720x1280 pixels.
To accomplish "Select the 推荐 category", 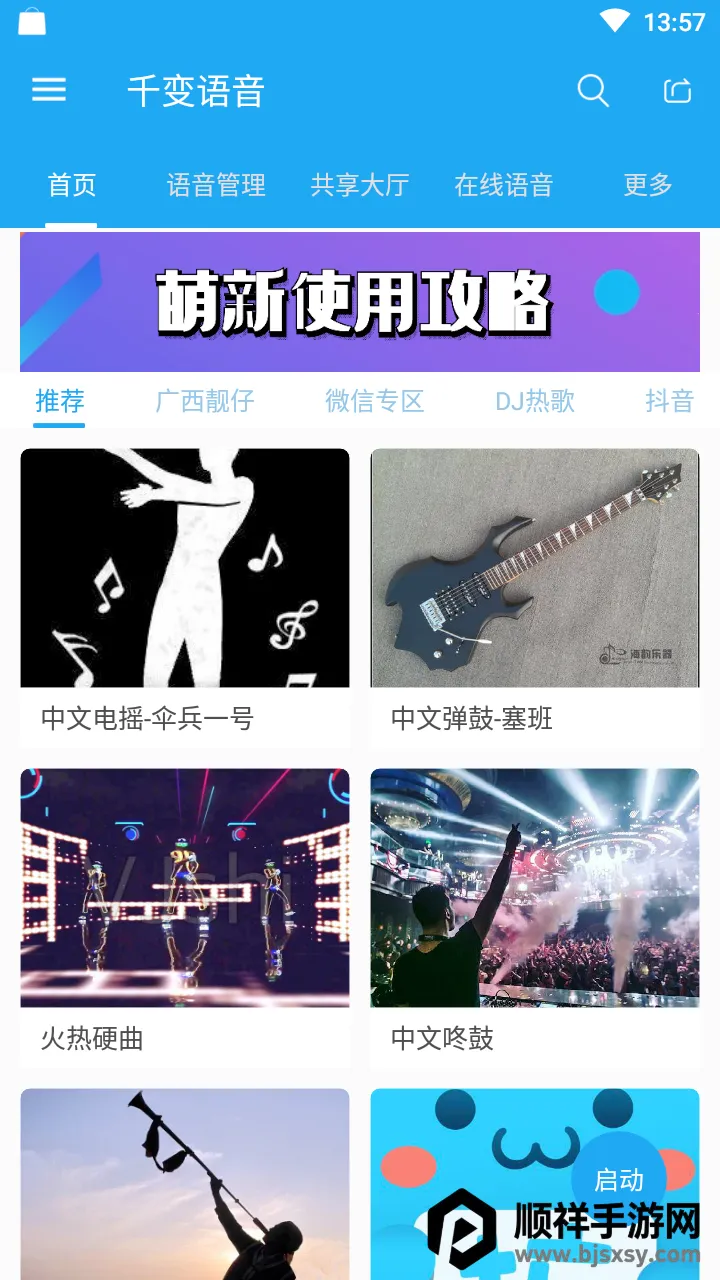I will pos(59,402).
